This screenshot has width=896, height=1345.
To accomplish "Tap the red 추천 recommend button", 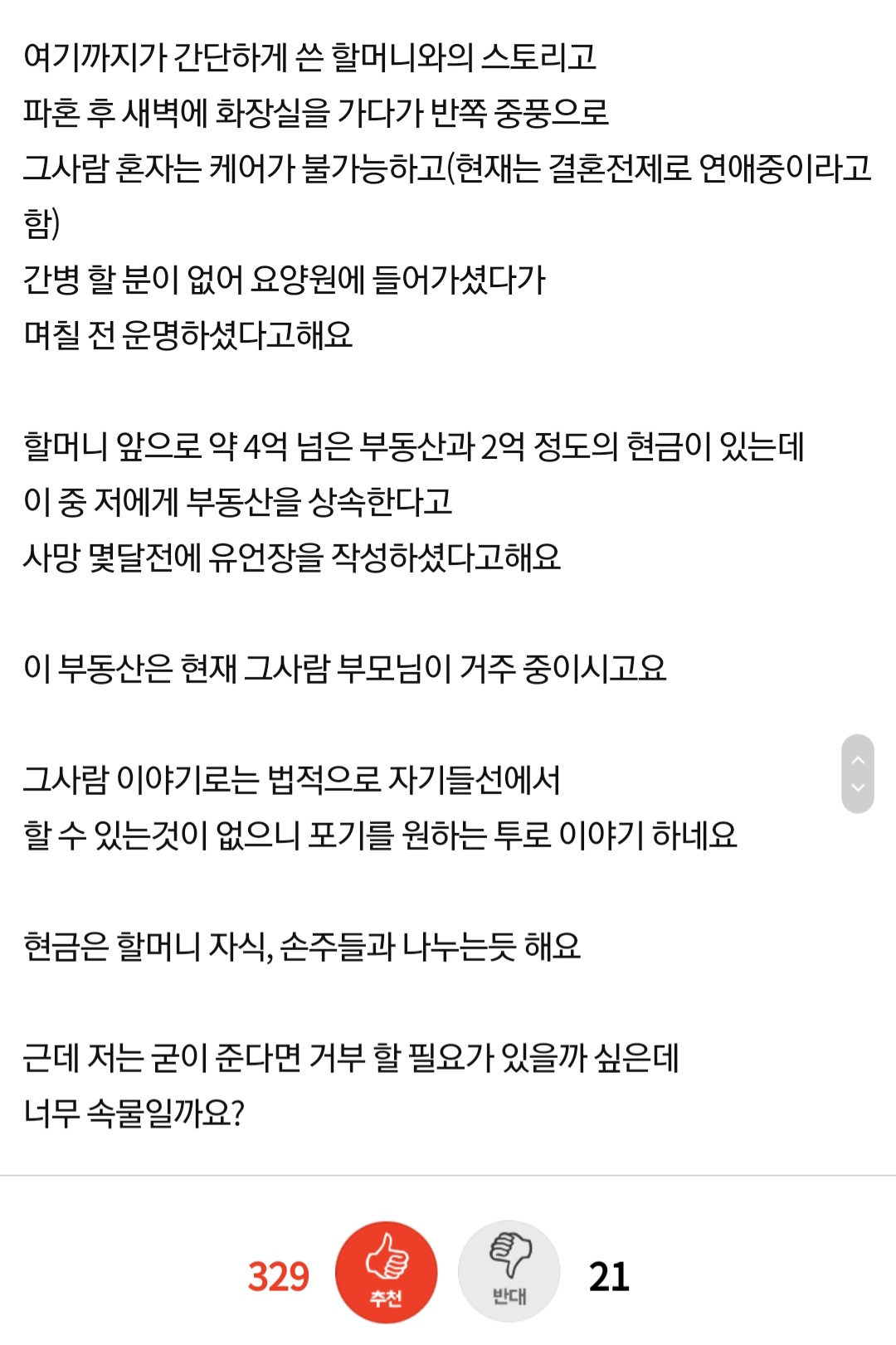I will 386,1271.
